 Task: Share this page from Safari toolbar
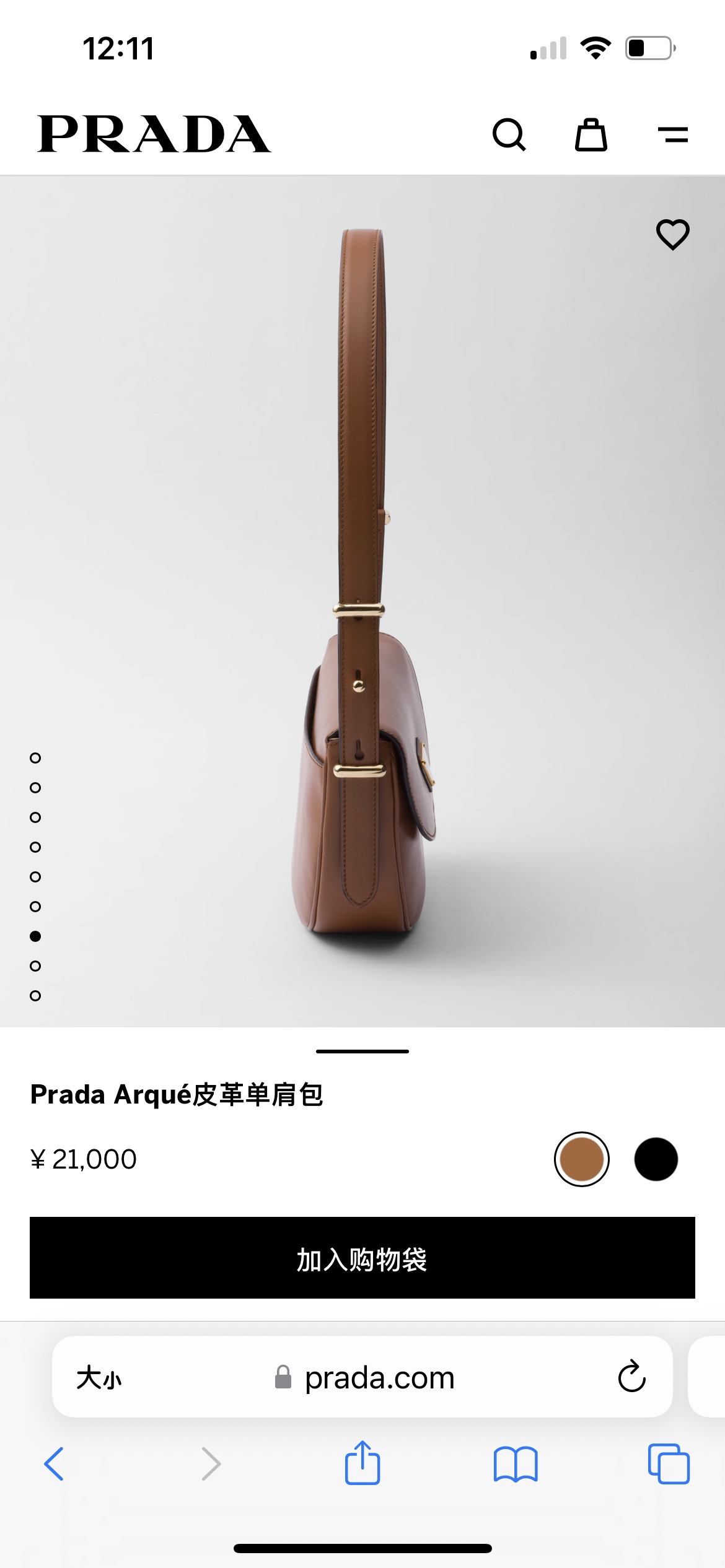click(362, 1463)
